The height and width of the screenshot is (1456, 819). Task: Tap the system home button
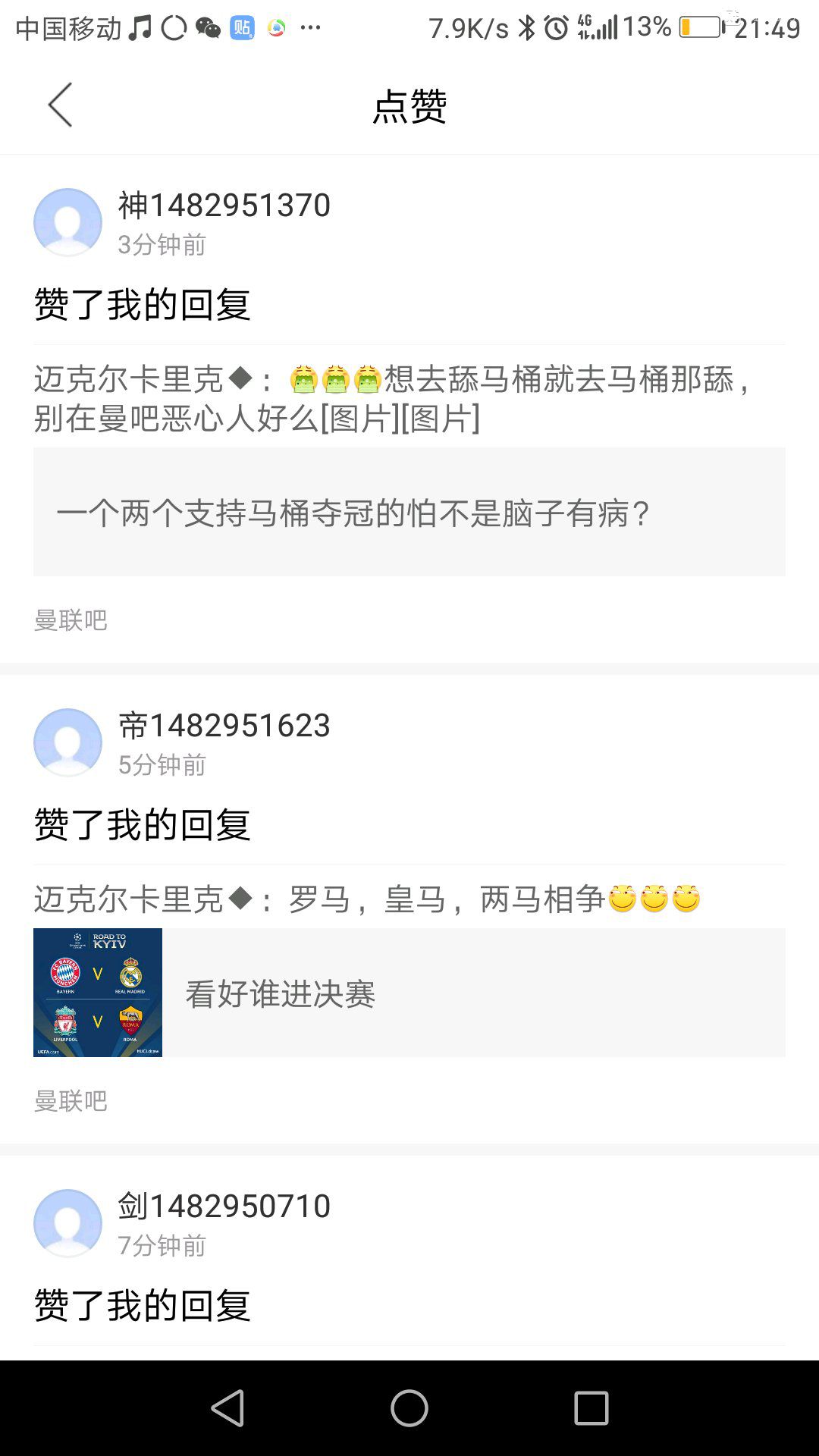coord(409,1408)
